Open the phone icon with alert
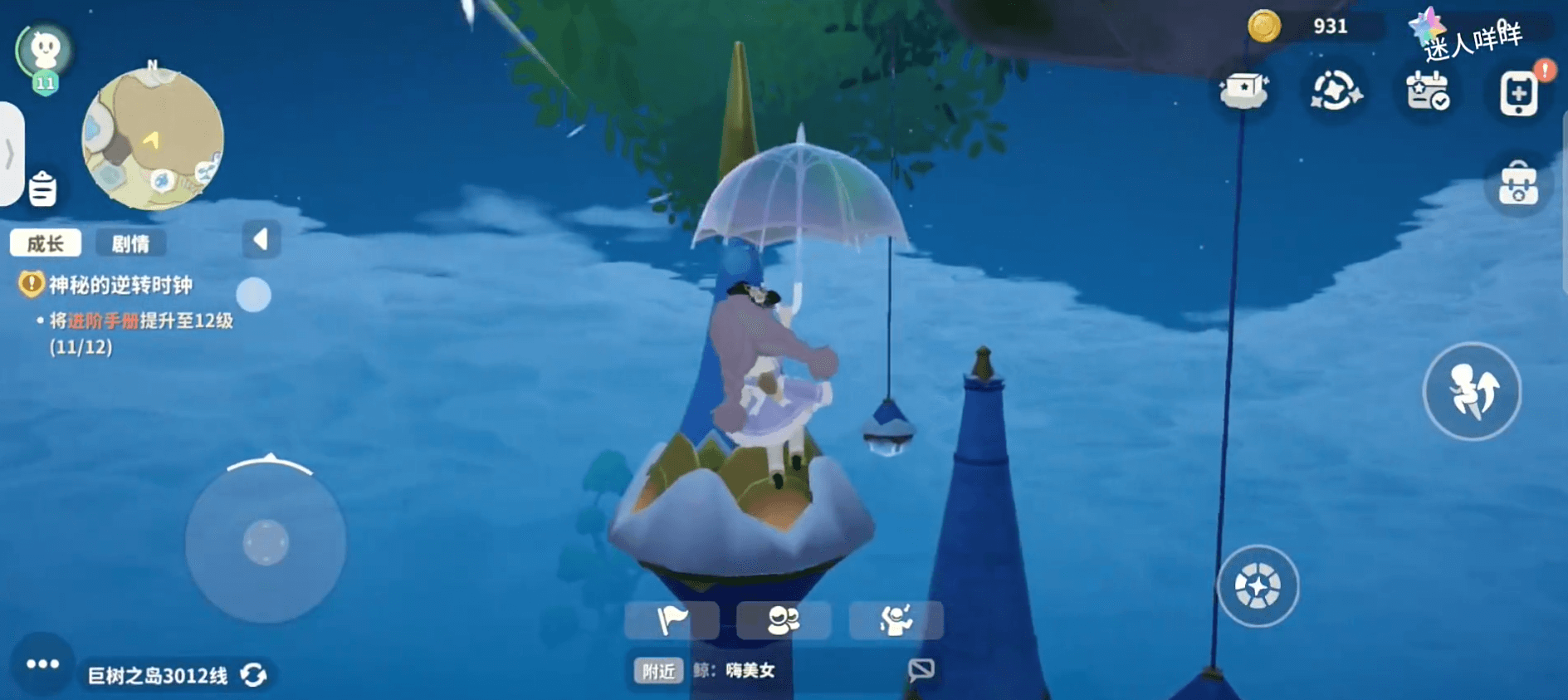1568x700 pixels. (x=1519, y=93)
